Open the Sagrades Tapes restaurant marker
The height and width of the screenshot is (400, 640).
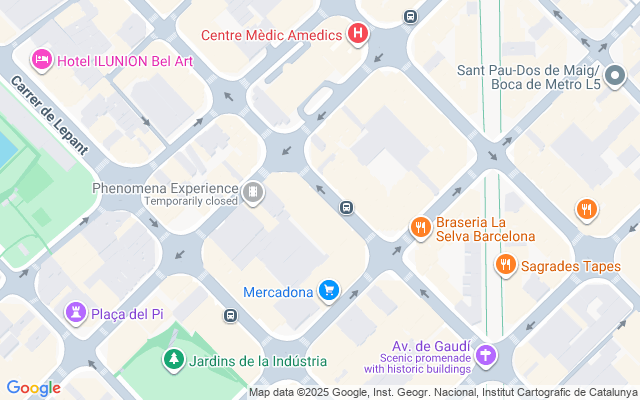click(506, 265)
